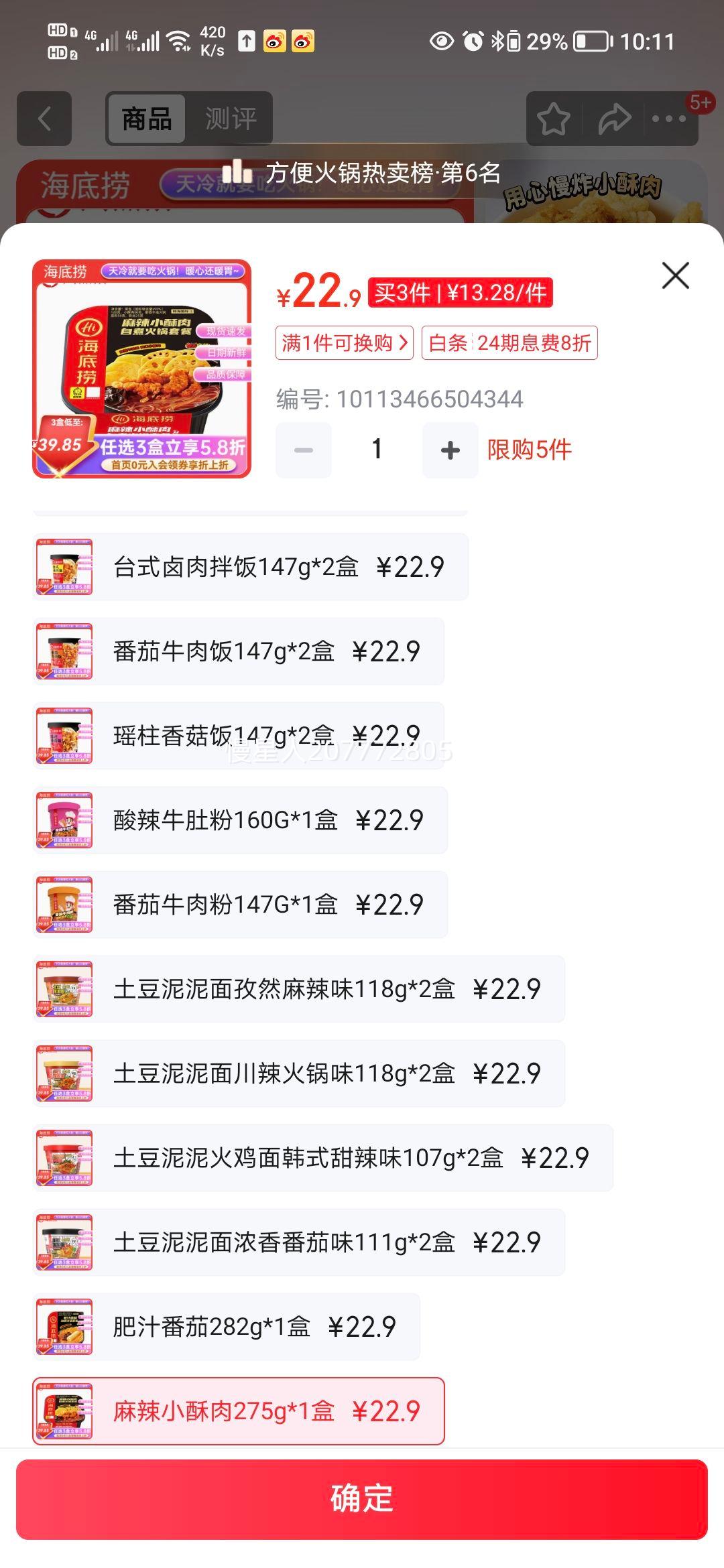724x1568 pixels.
Task: Tap the quantity field showing 1
Action: click(376, 450)
